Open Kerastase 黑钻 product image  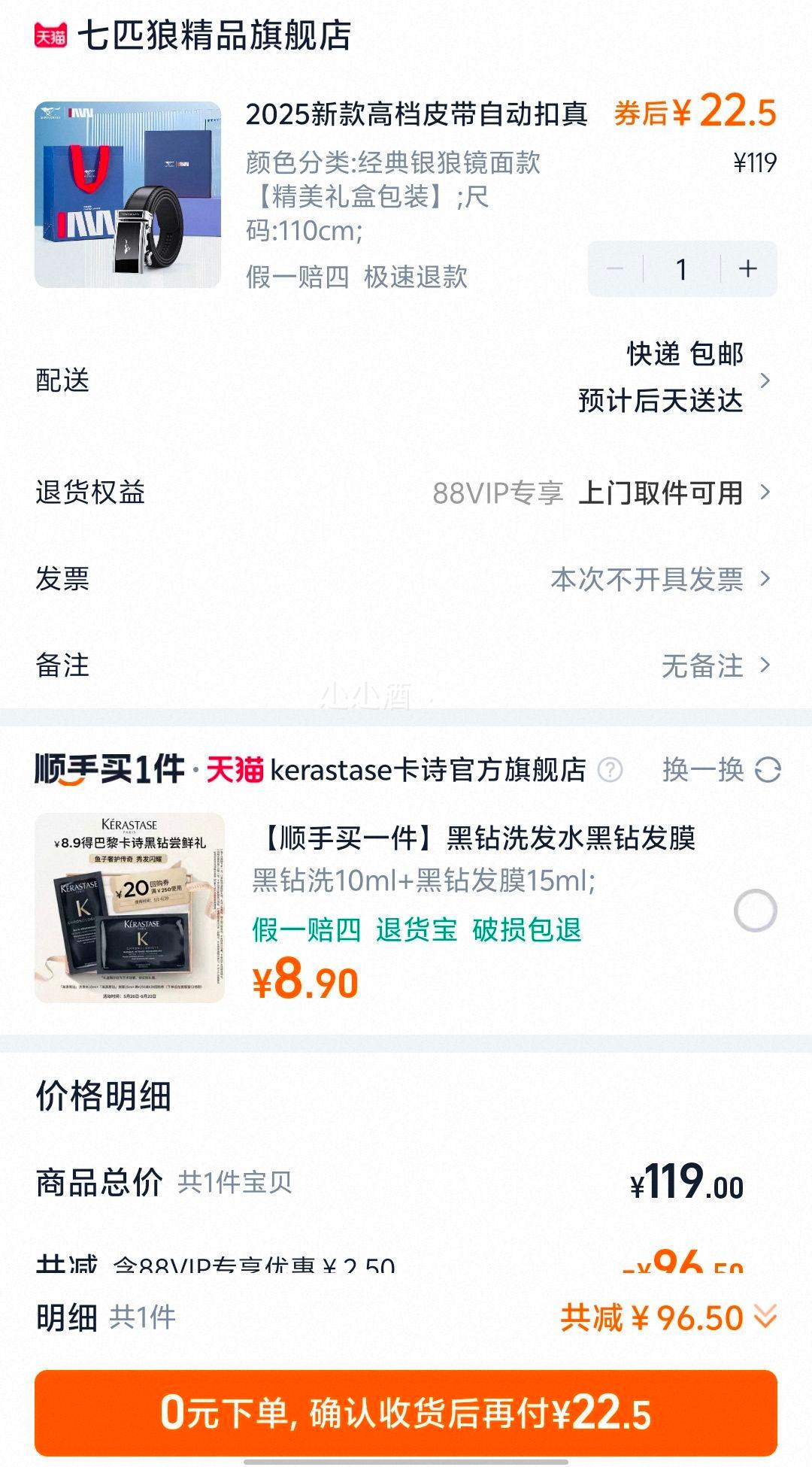(129, 908)
